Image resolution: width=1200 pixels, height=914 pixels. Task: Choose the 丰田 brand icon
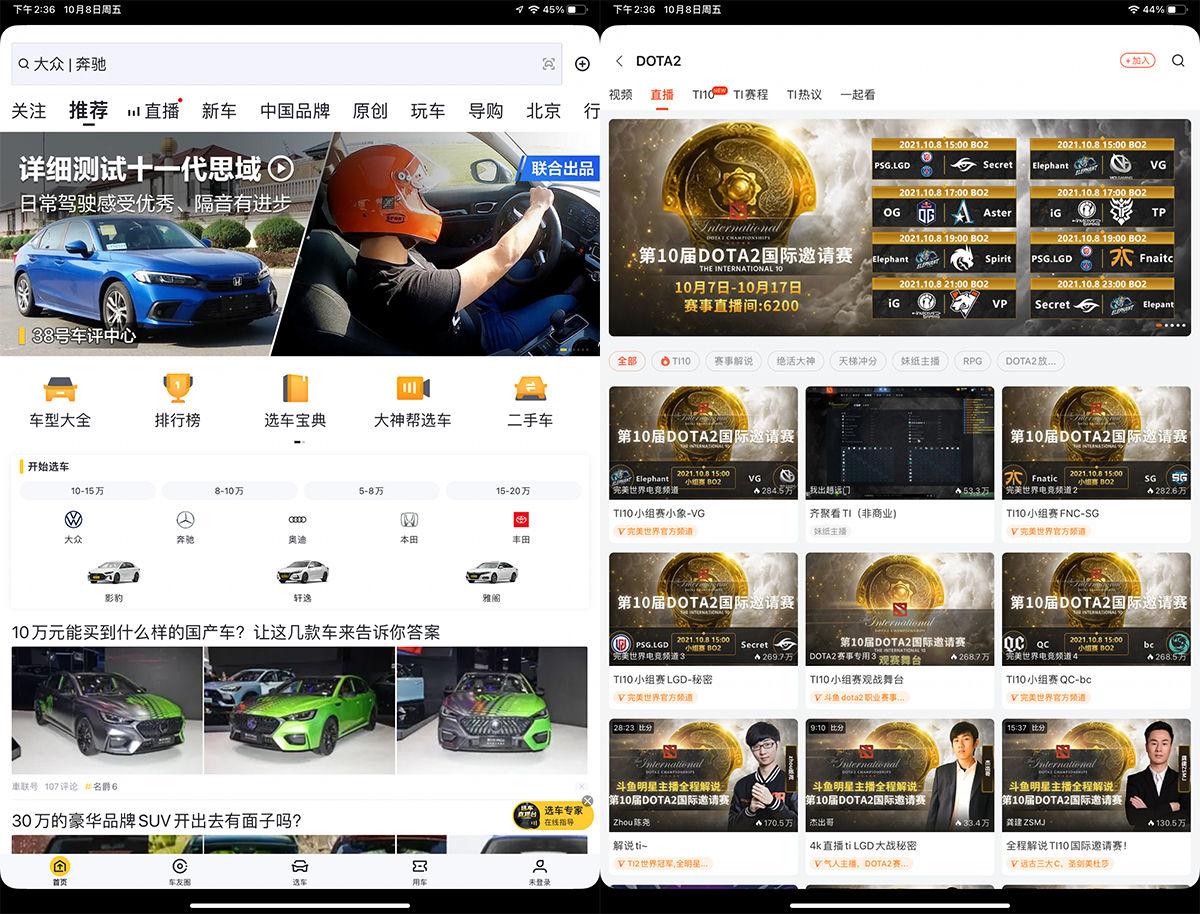point(521,525)
